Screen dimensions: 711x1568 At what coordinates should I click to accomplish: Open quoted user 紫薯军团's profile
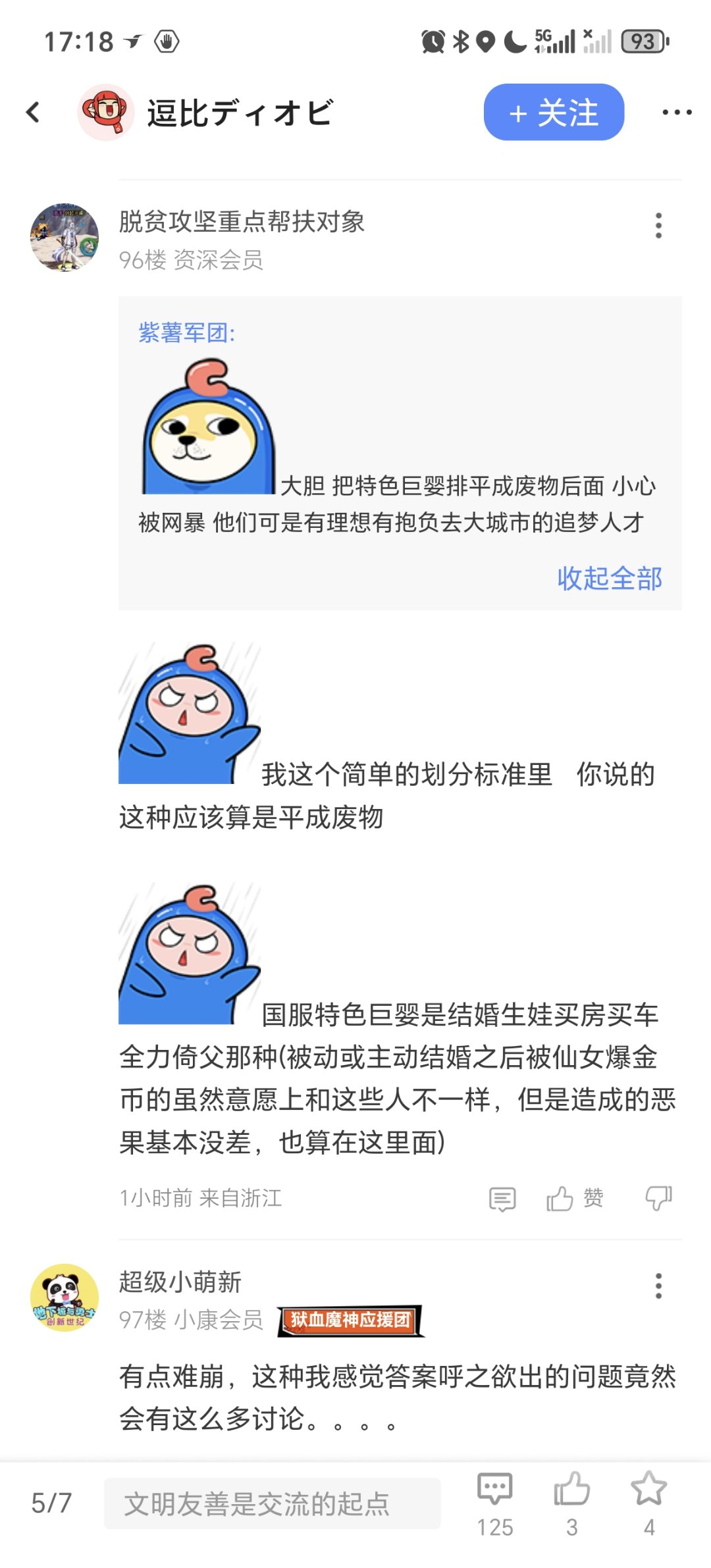[186, 332]
